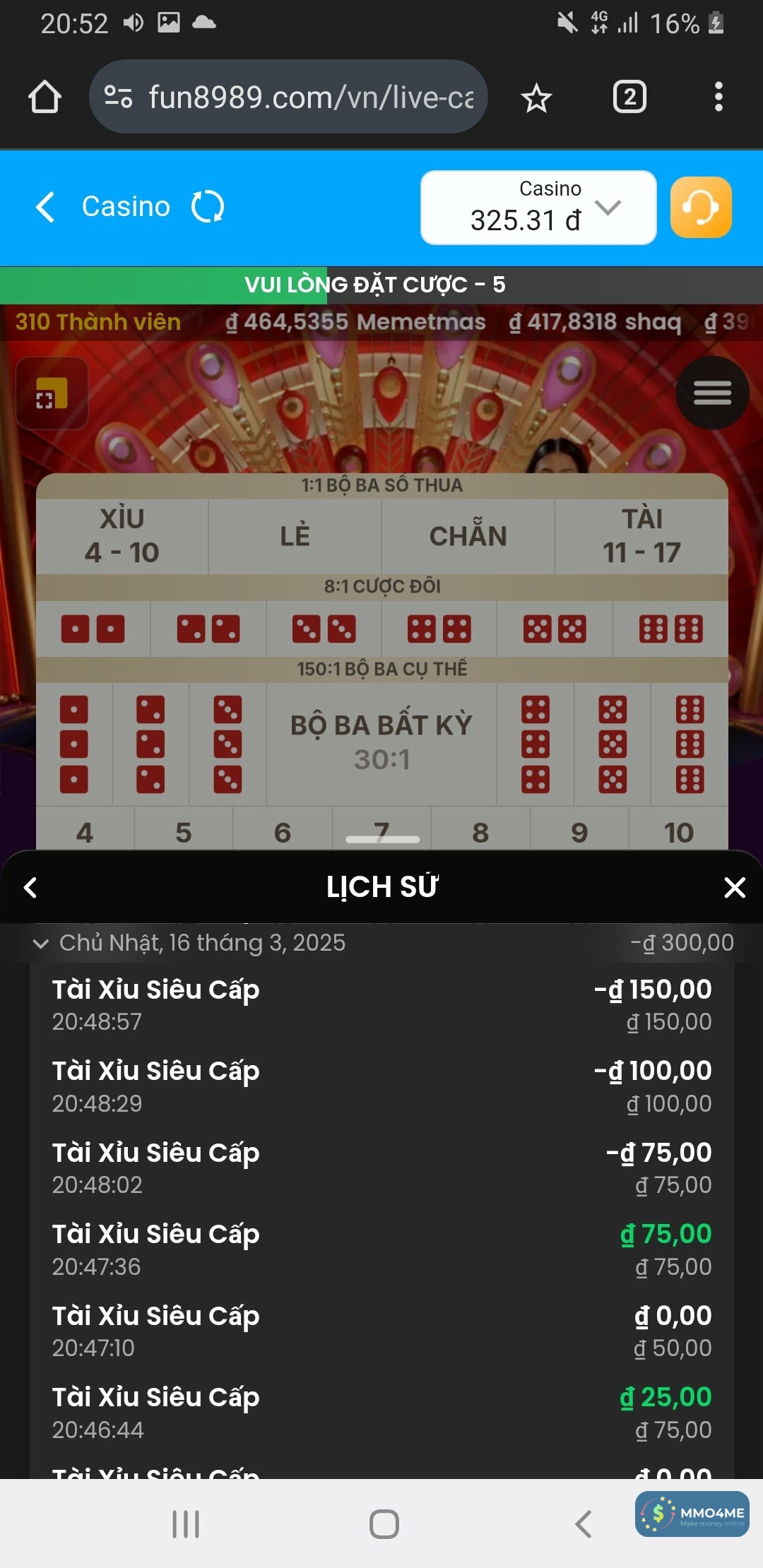Close the Lịch Sử history panel
763x1568 pixels.
735,887
